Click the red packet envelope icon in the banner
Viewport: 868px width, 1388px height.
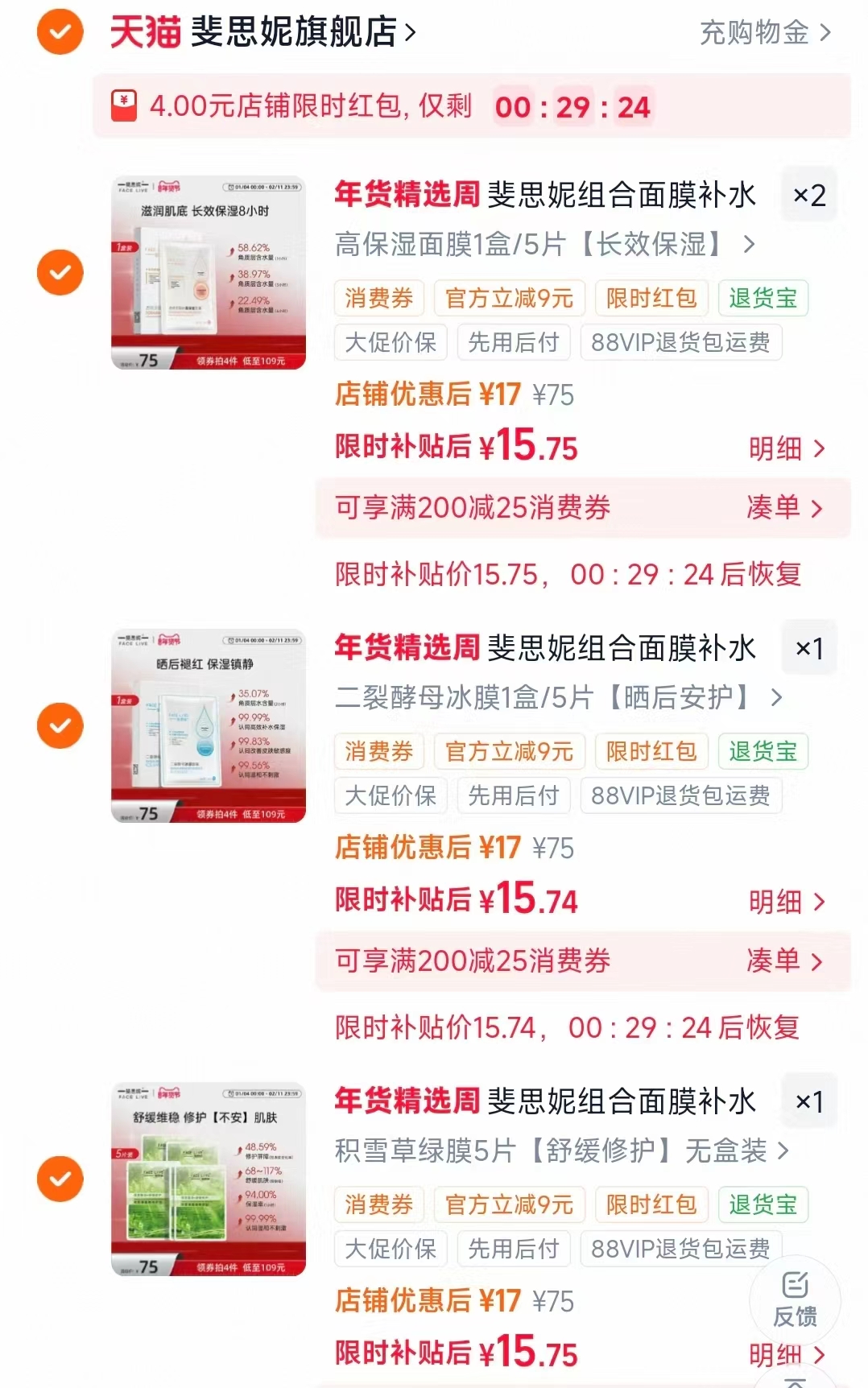coord(126,105)
